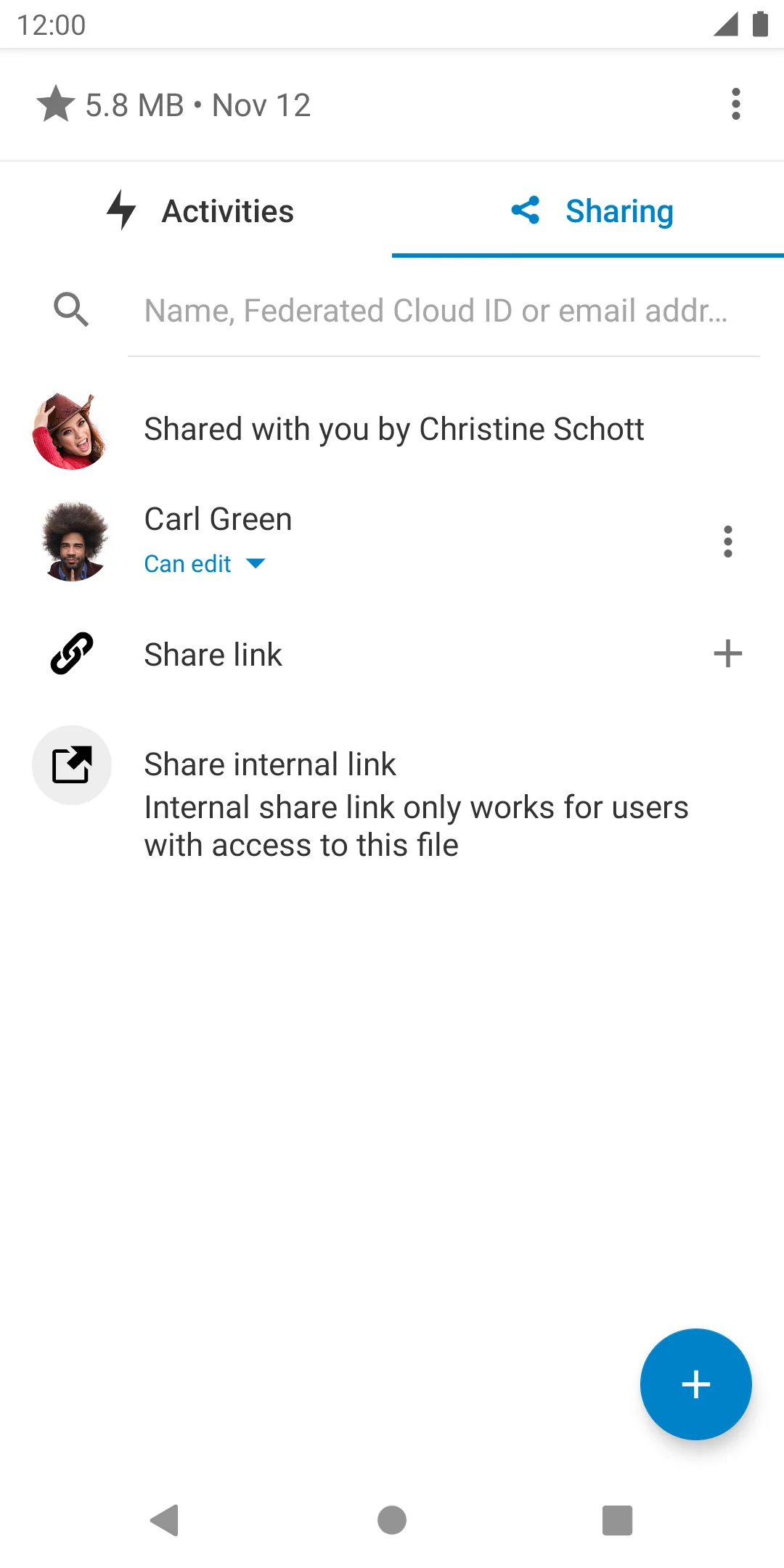
Task: Open more options for Carl Green's share
Action: (x=727, y=542)
